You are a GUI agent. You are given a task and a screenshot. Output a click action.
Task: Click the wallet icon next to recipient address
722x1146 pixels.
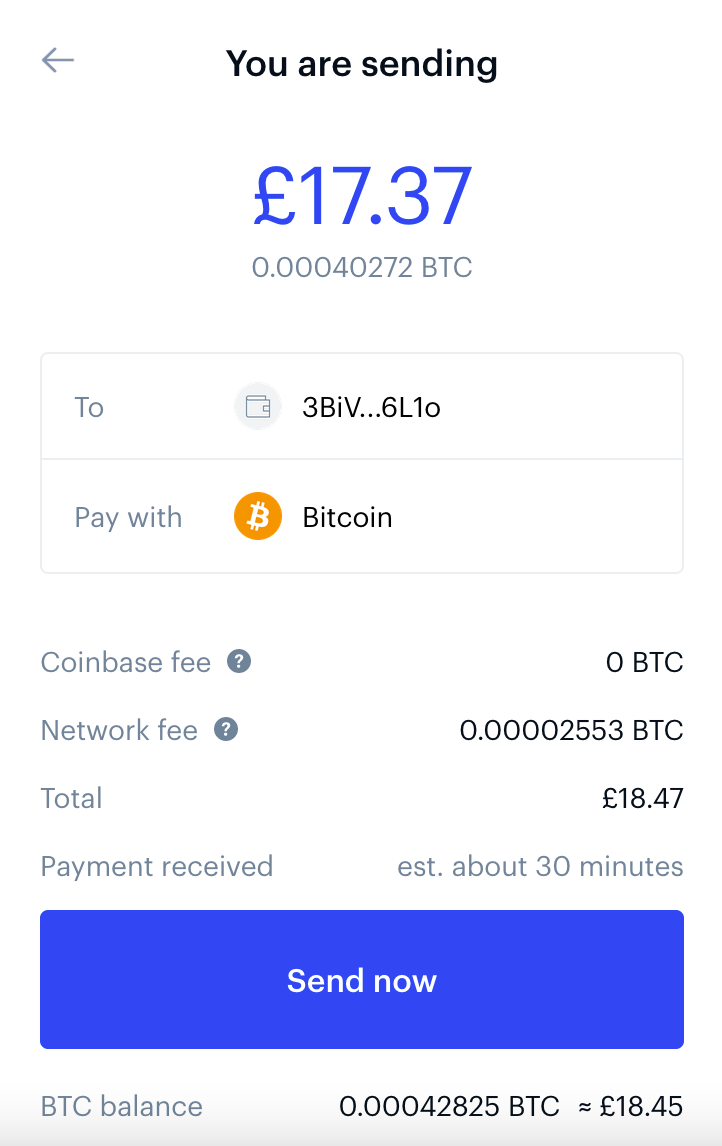[x=257, y=406]
